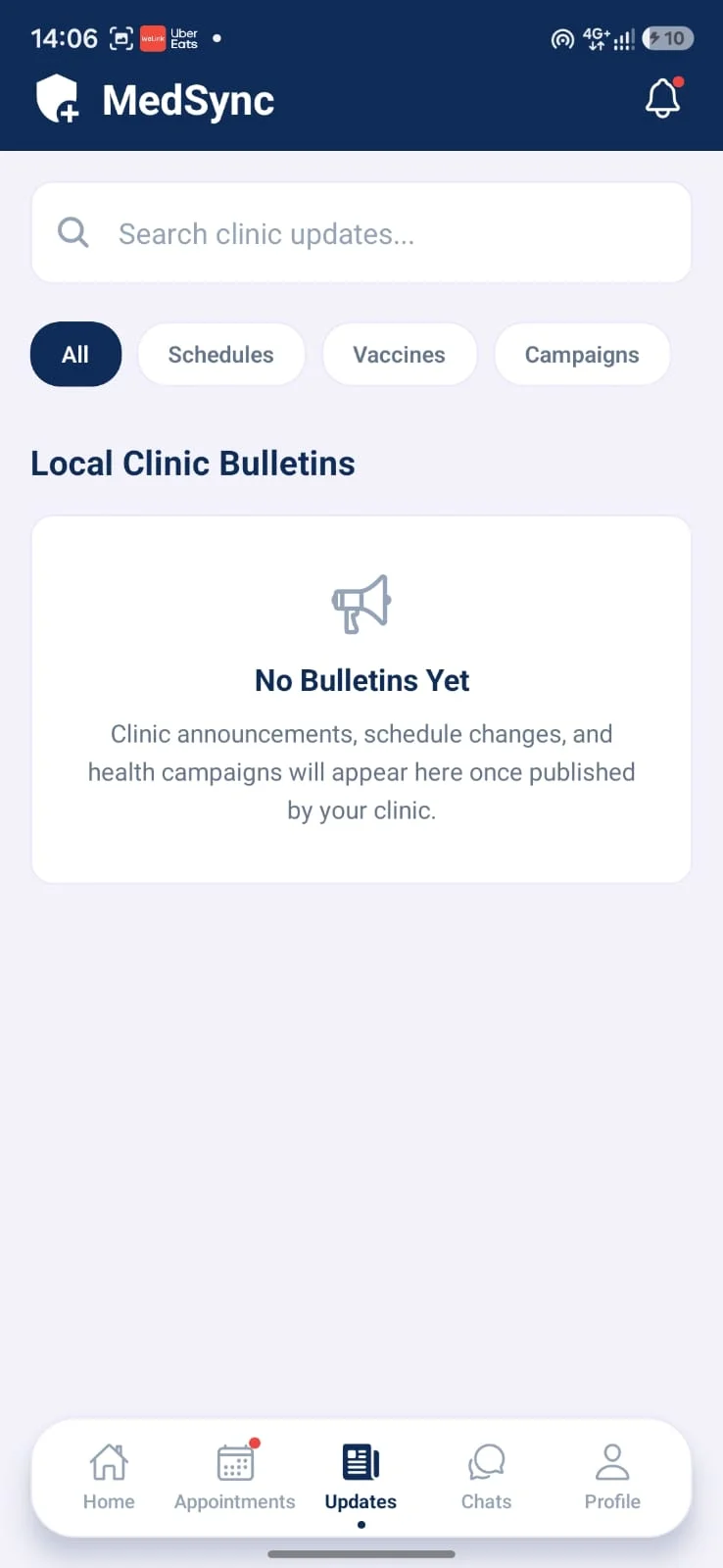Filter bulletins by Schedules
723x1568 pixels.
pos(221,355)
